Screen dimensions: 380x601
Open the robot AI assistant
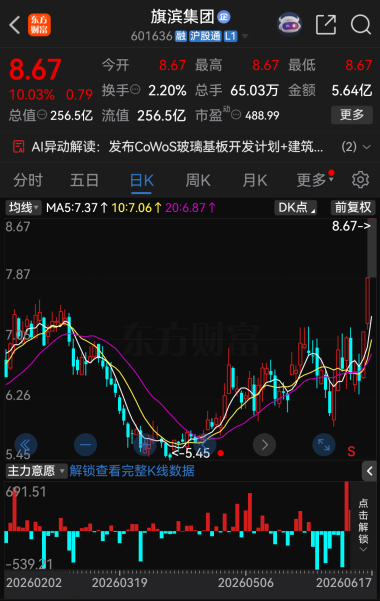(290, 25)
